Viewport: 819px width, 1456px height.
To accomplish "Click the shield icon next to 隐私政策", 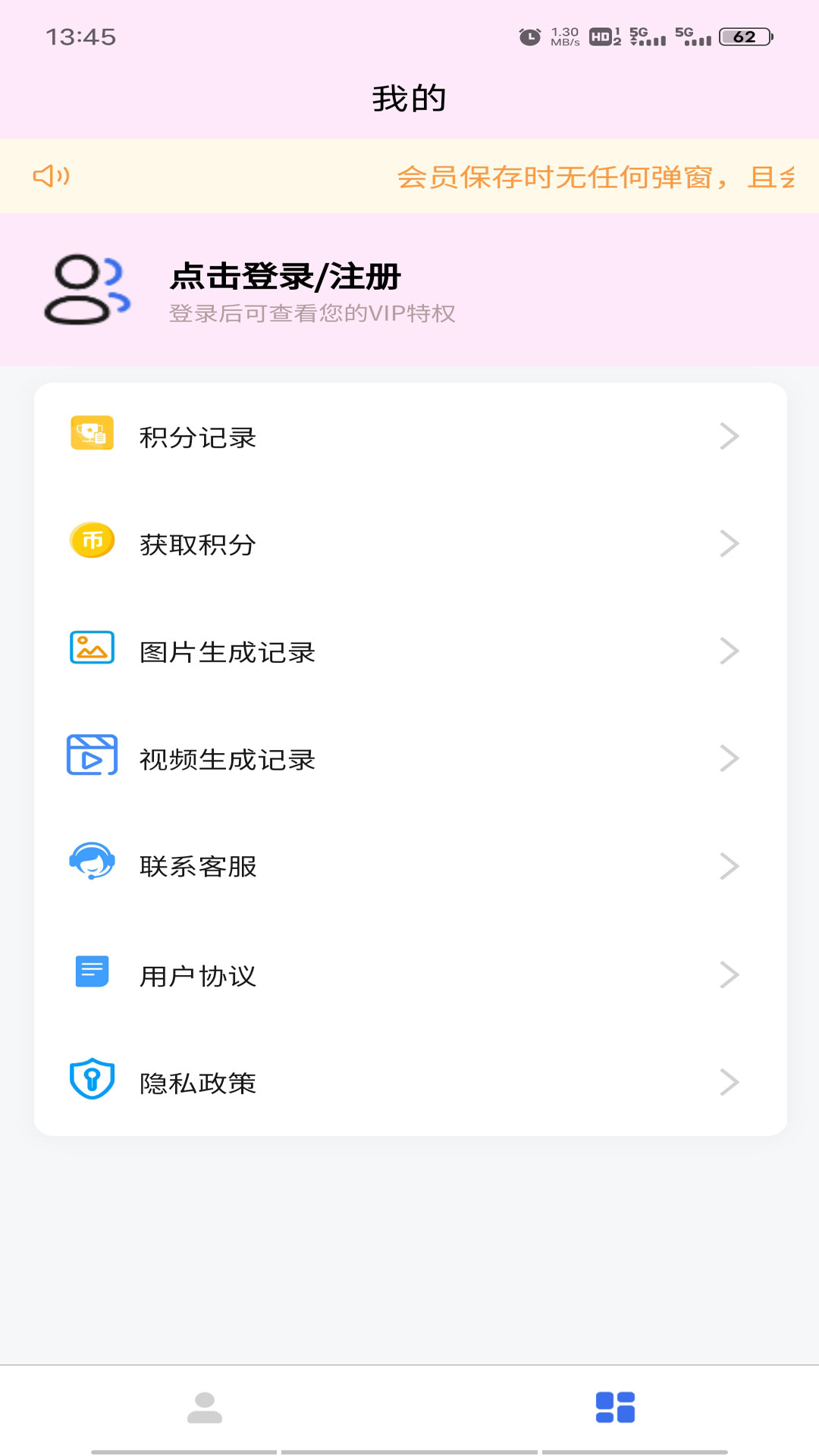I will (x=90, y=1082).
